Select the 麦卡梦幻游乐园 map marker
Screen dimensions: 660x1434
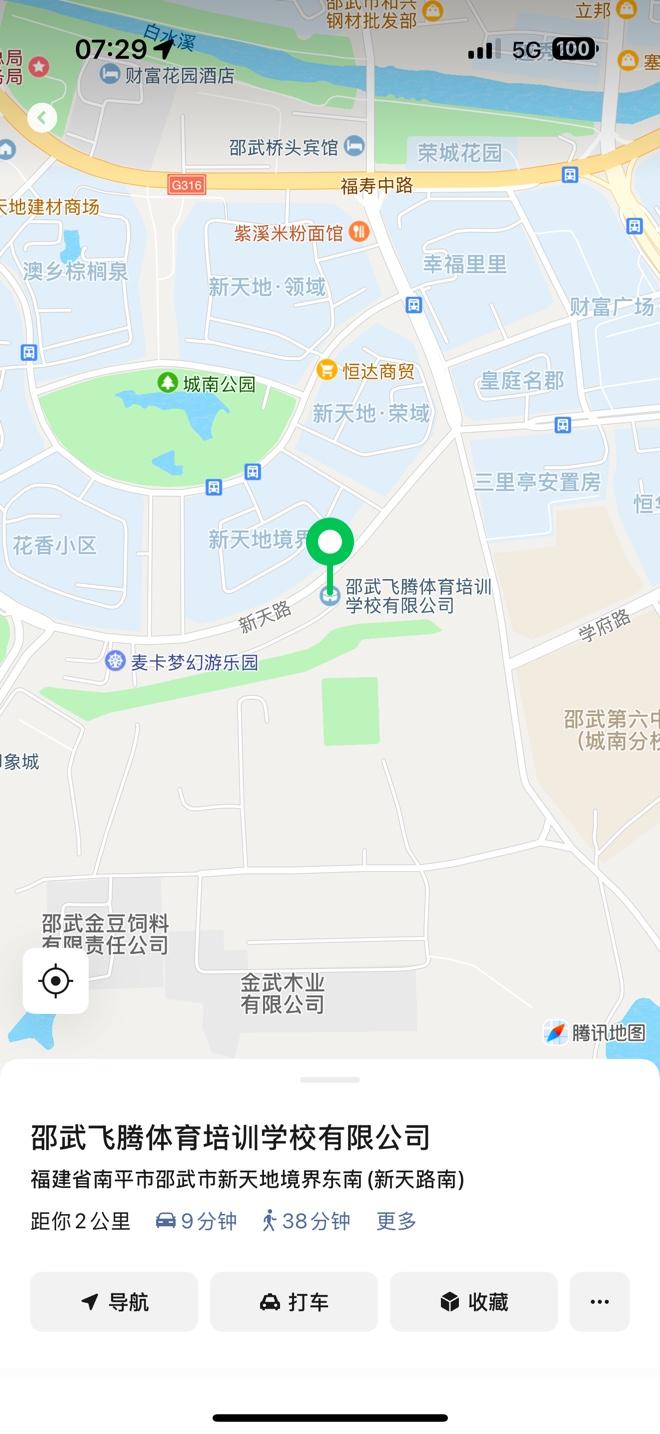pyautogui.click(x=116, y=661)
